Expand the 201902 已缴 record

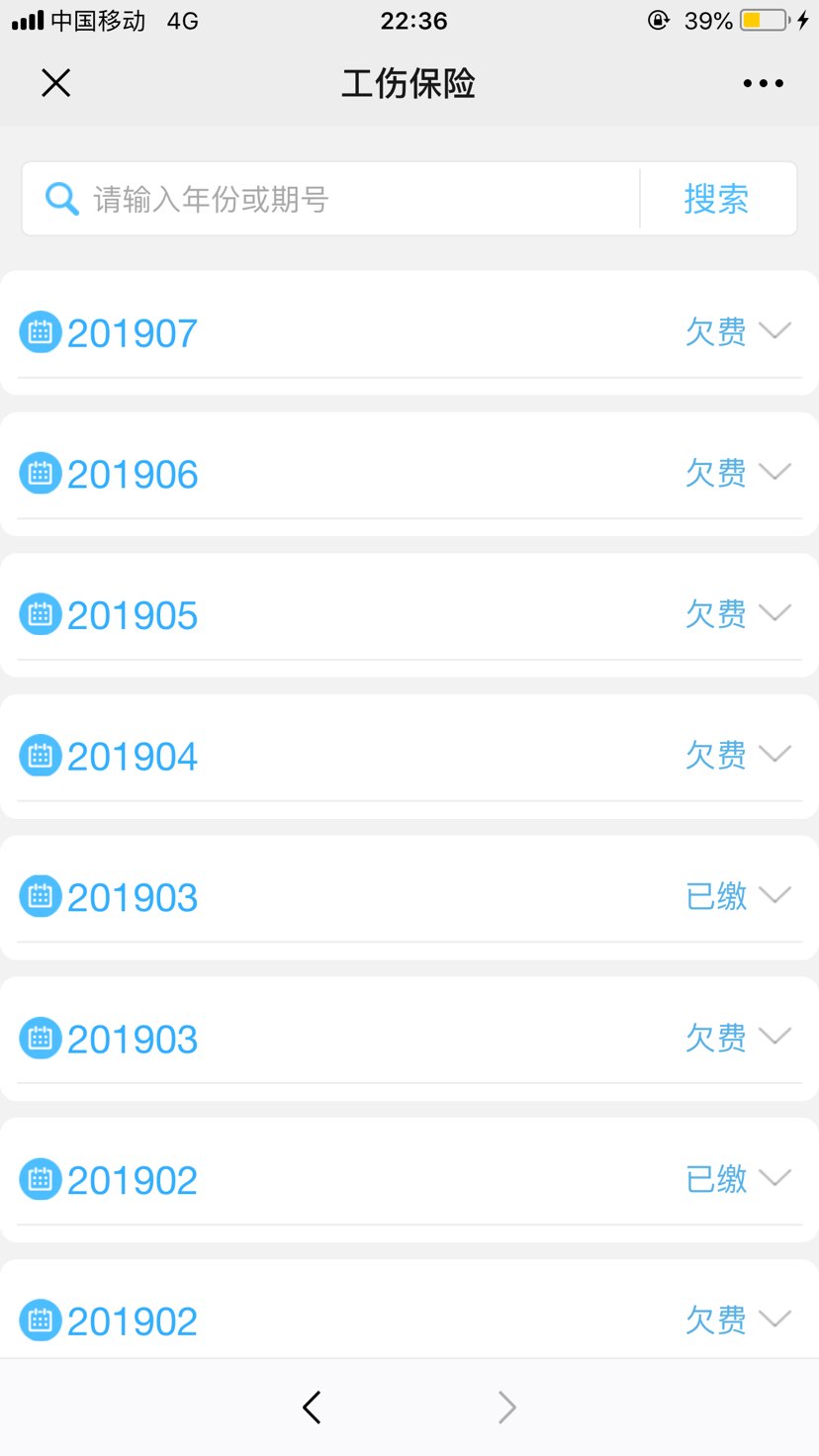point(774,1179)
